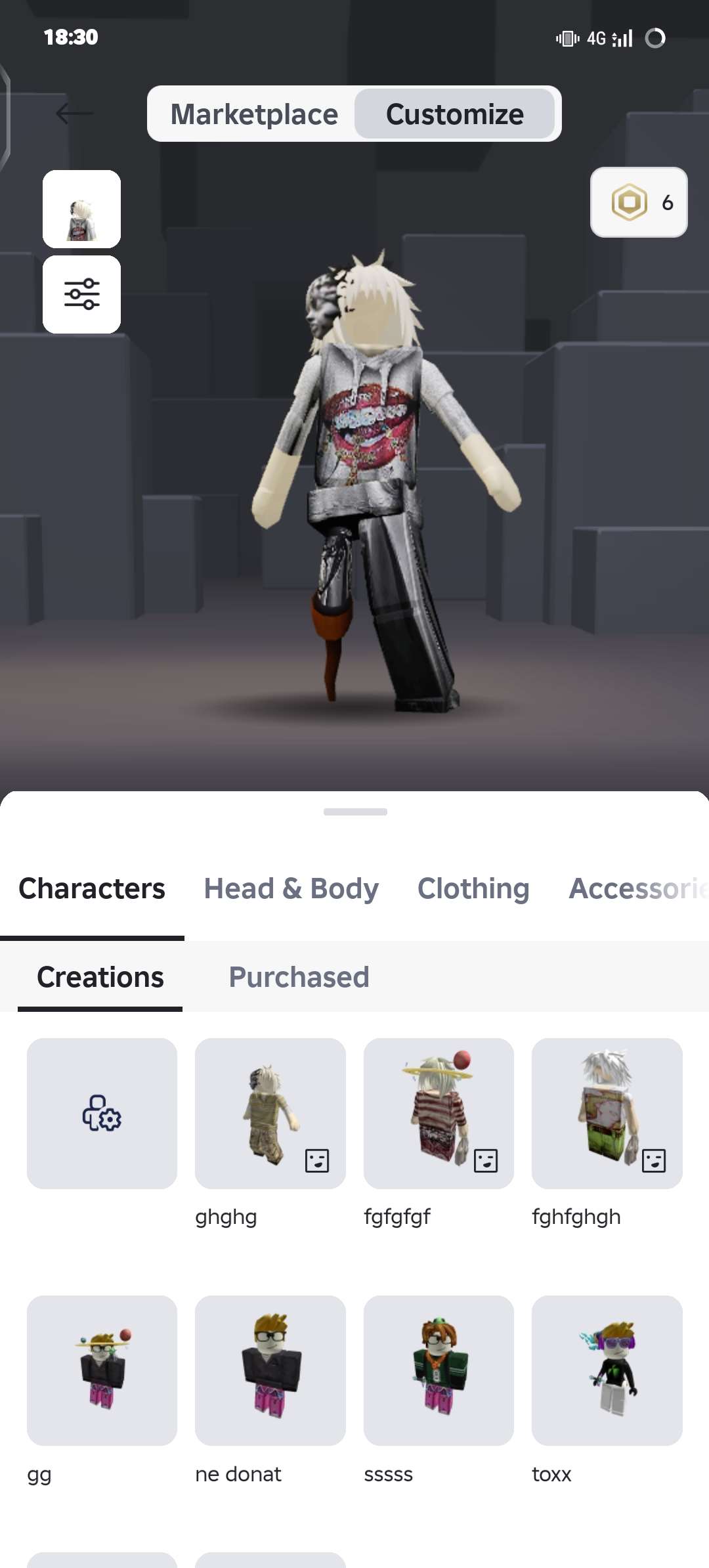Switch to the Clothing tab
The image size is (709, 1568).
click(x=473, y=888)
